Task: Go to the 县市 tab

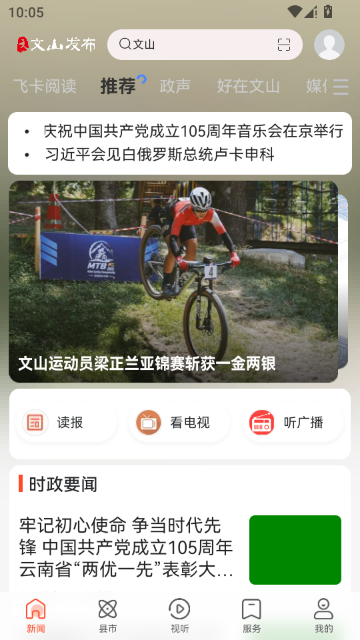Action: click(108, 616)
